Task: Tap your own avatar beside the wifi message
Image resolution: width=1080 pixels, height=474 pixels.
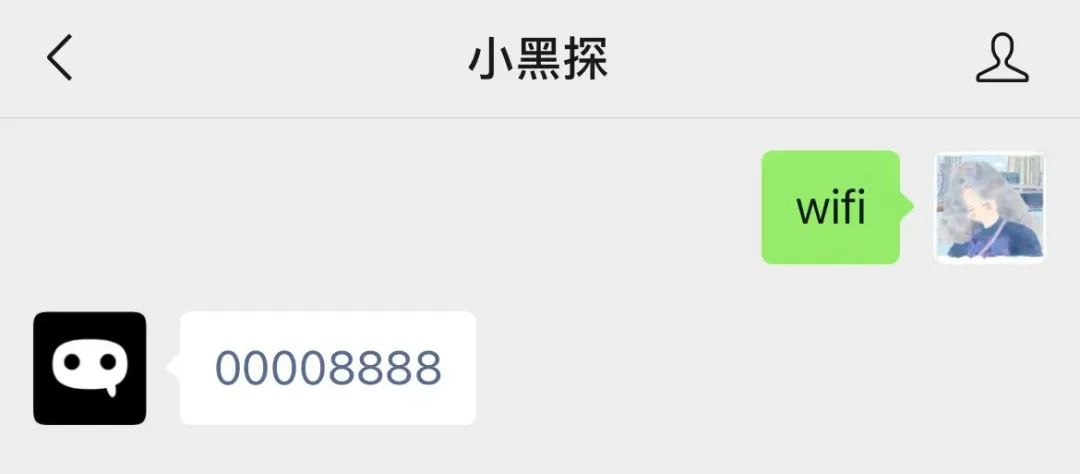Action: tap(990, 208)
